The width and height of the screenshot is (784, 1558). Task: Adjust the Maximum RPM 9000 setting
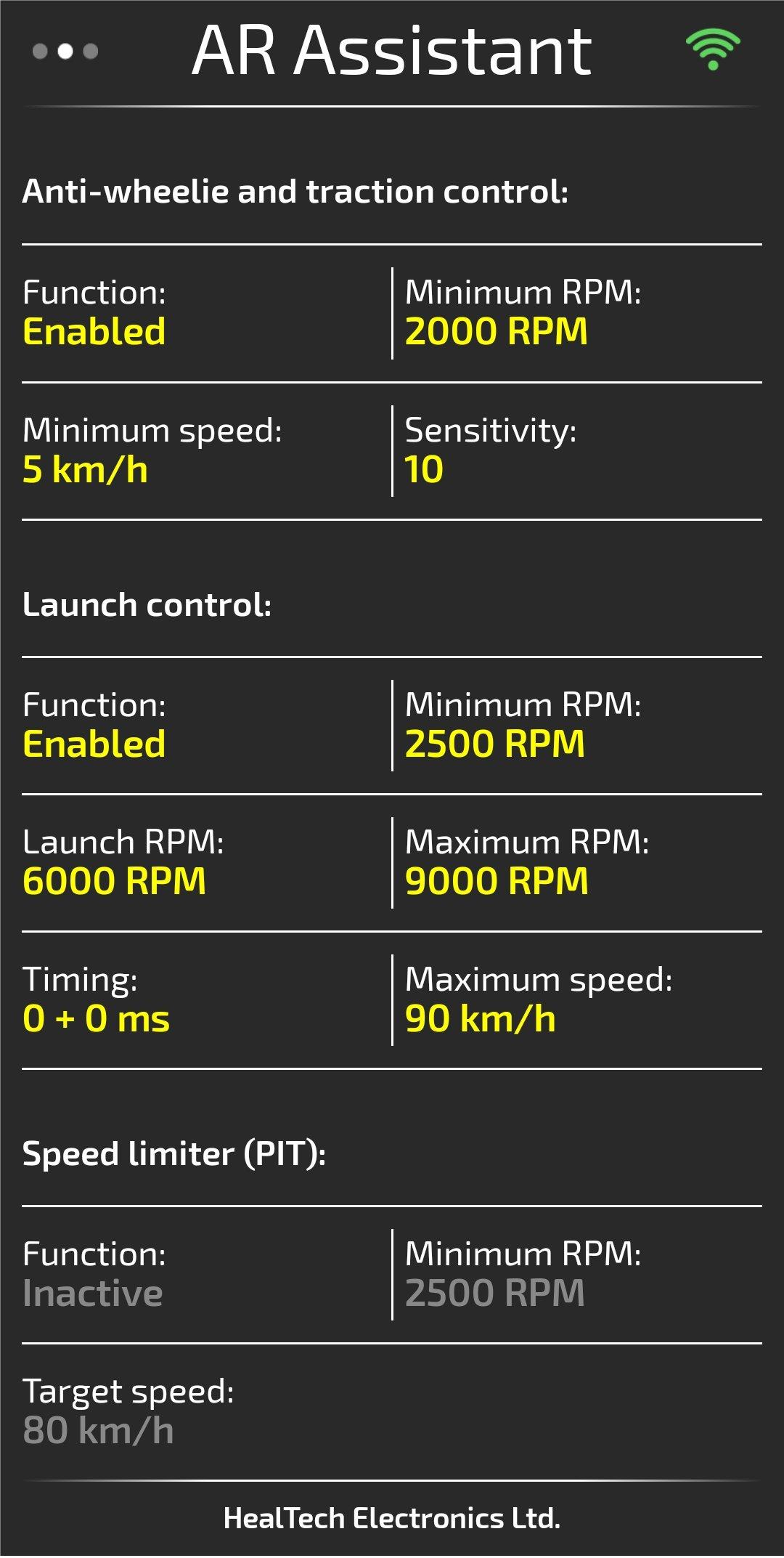pyautogui.click(x=578, y=863)
